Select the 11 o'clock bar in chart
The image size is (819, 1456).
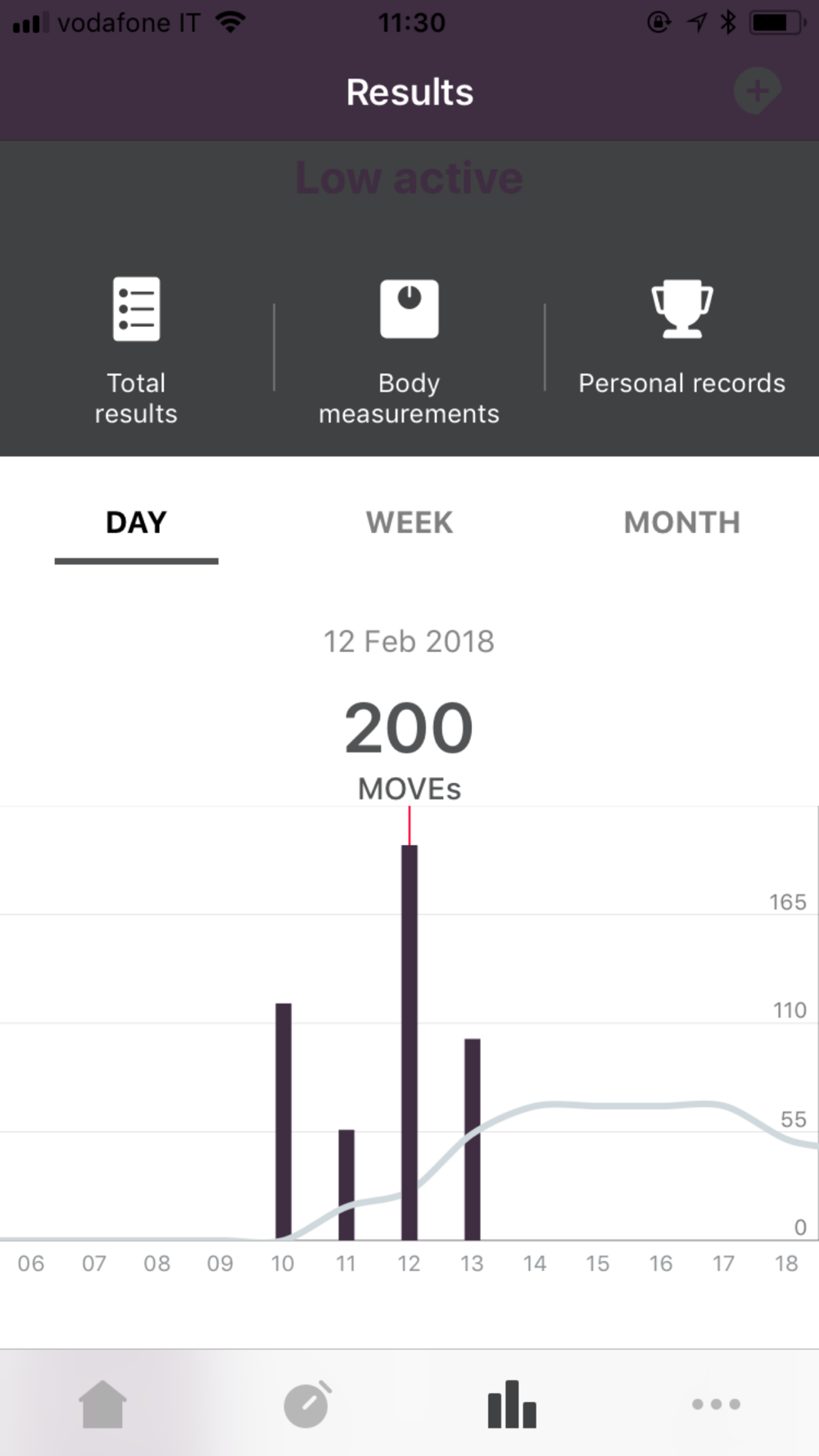coord(346,1184)
